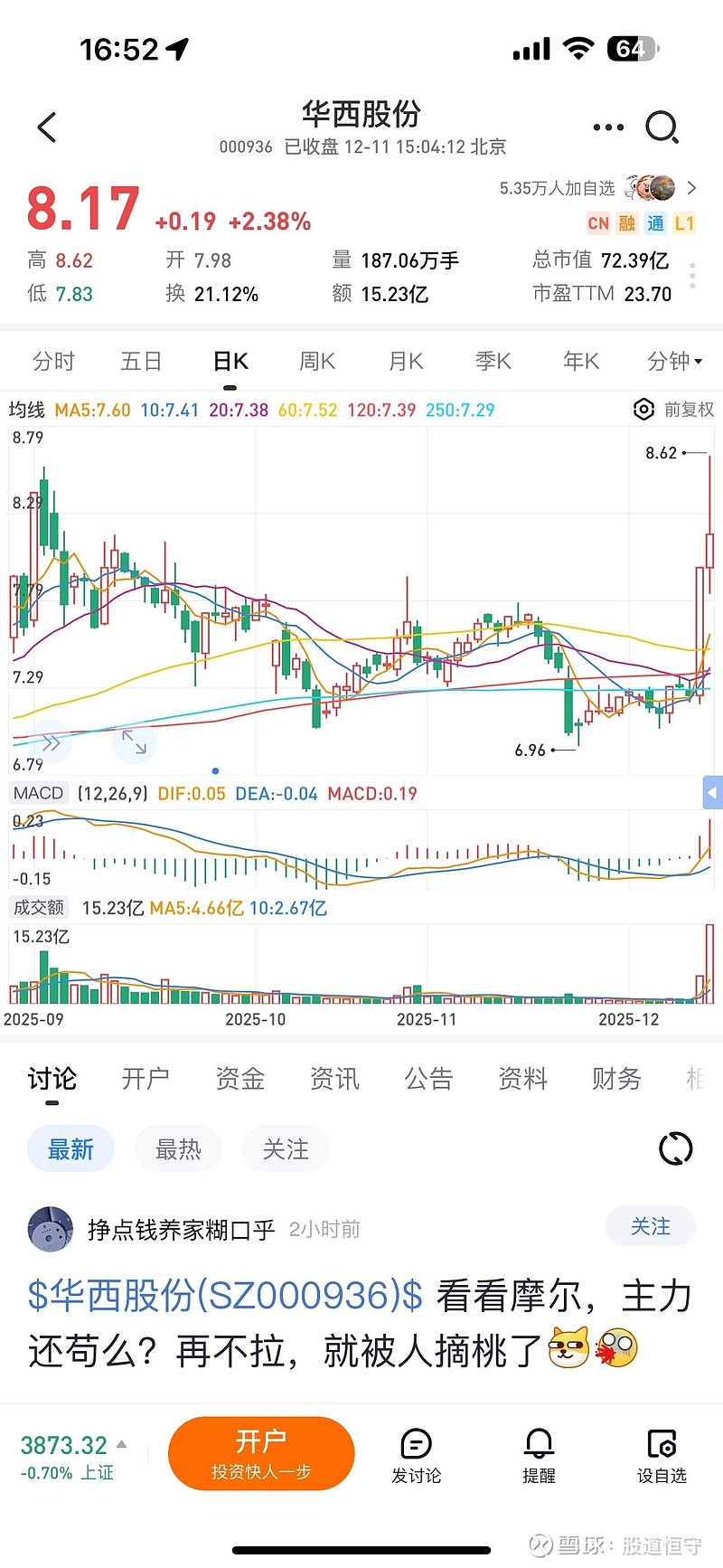Go back using the top-left arrow
Image resolution: width=723 pixels, height=1568 pixels.
click(47, 128)
